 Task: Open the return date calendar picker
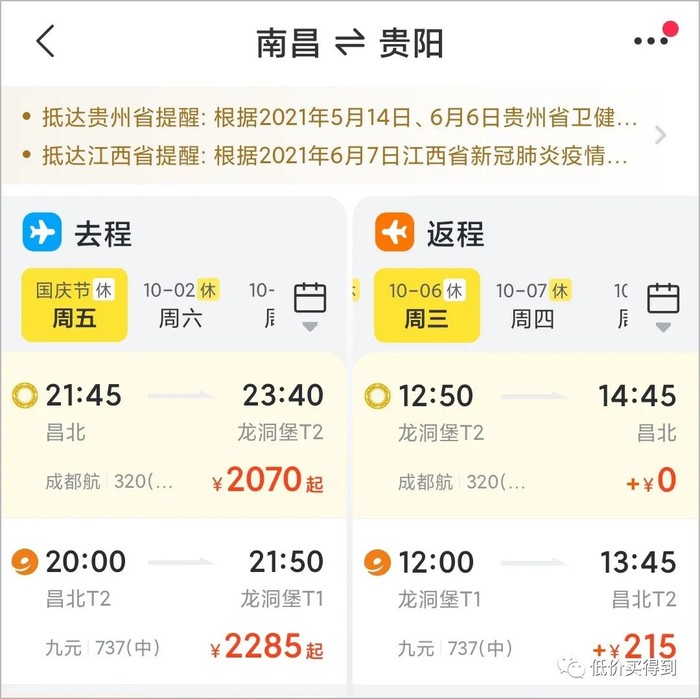click(663, 304)
